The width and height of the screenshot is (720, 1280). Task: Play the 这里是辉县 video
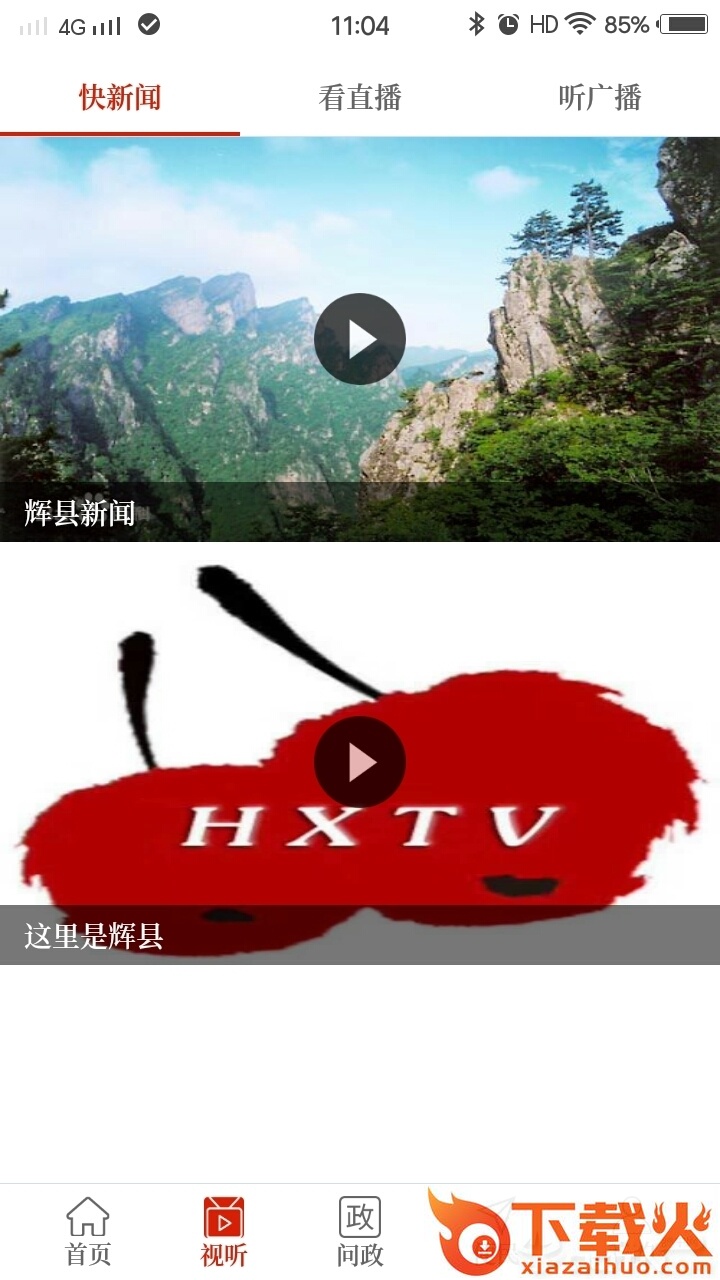pyautogui.click(x=360, y=762)
